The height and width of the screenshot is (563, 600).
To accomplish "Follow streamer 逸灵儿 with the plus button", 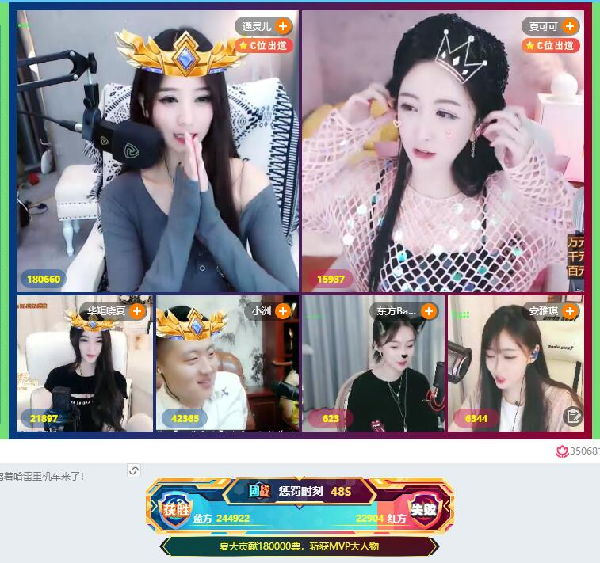I will click(x=284, y=27).
